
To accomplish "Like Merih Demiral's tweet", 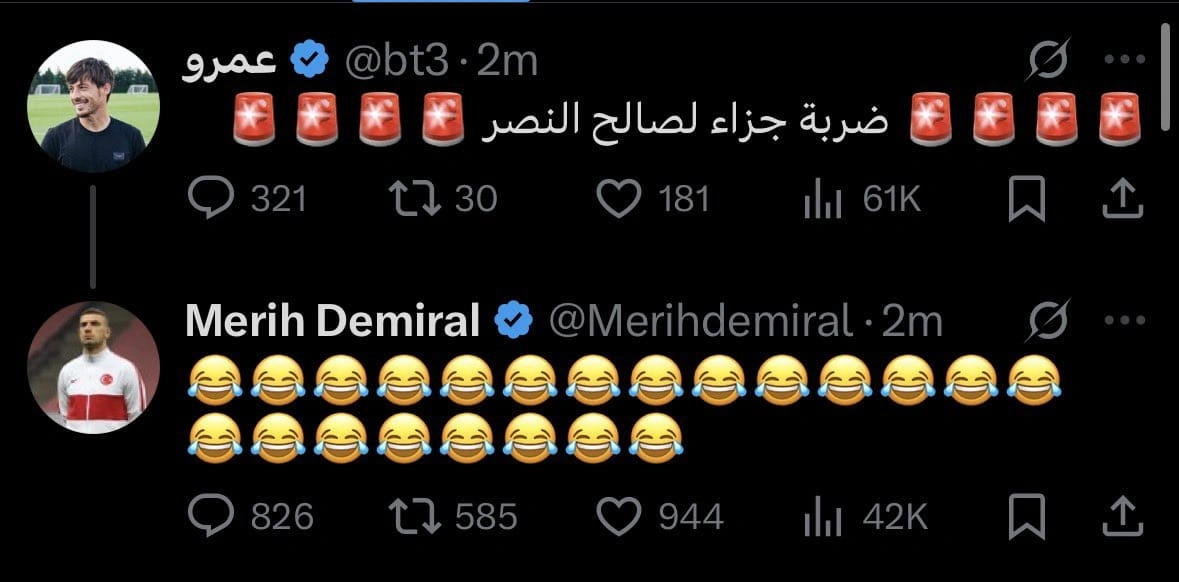I will (x=618, y=516).
